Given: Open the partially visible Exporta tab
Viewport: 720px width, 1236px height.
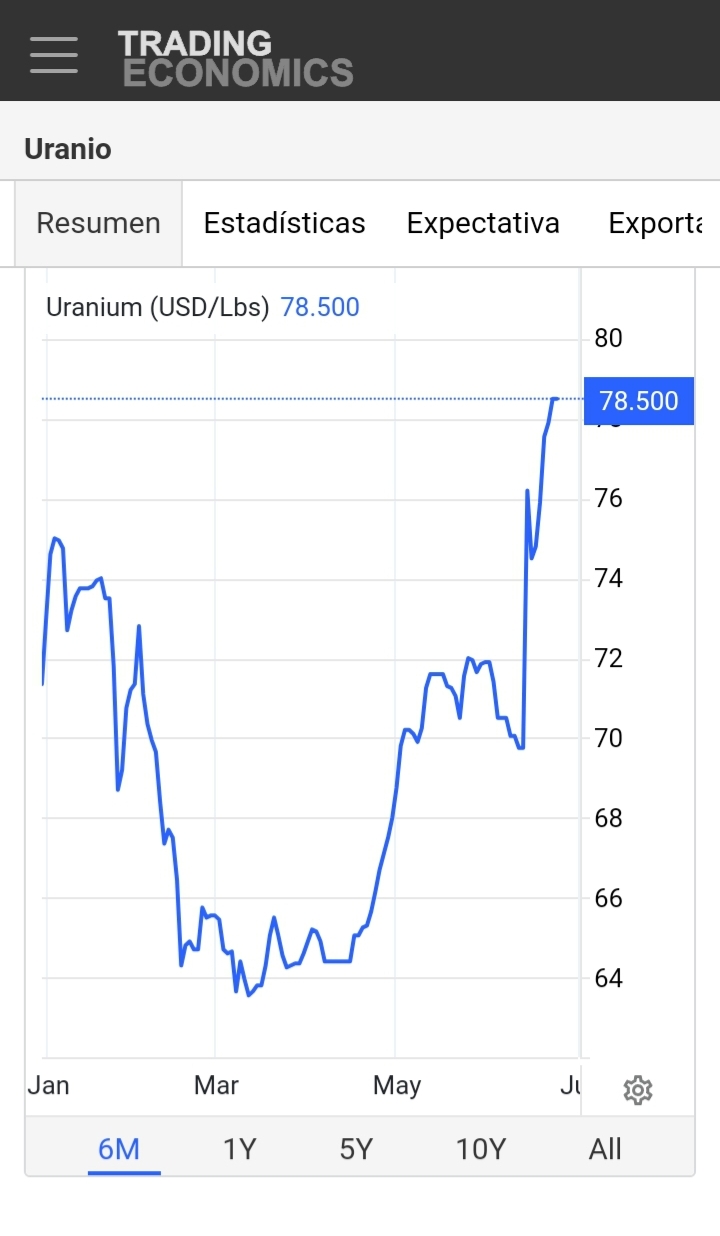Looking at the screenshot, I should point(655,223).
